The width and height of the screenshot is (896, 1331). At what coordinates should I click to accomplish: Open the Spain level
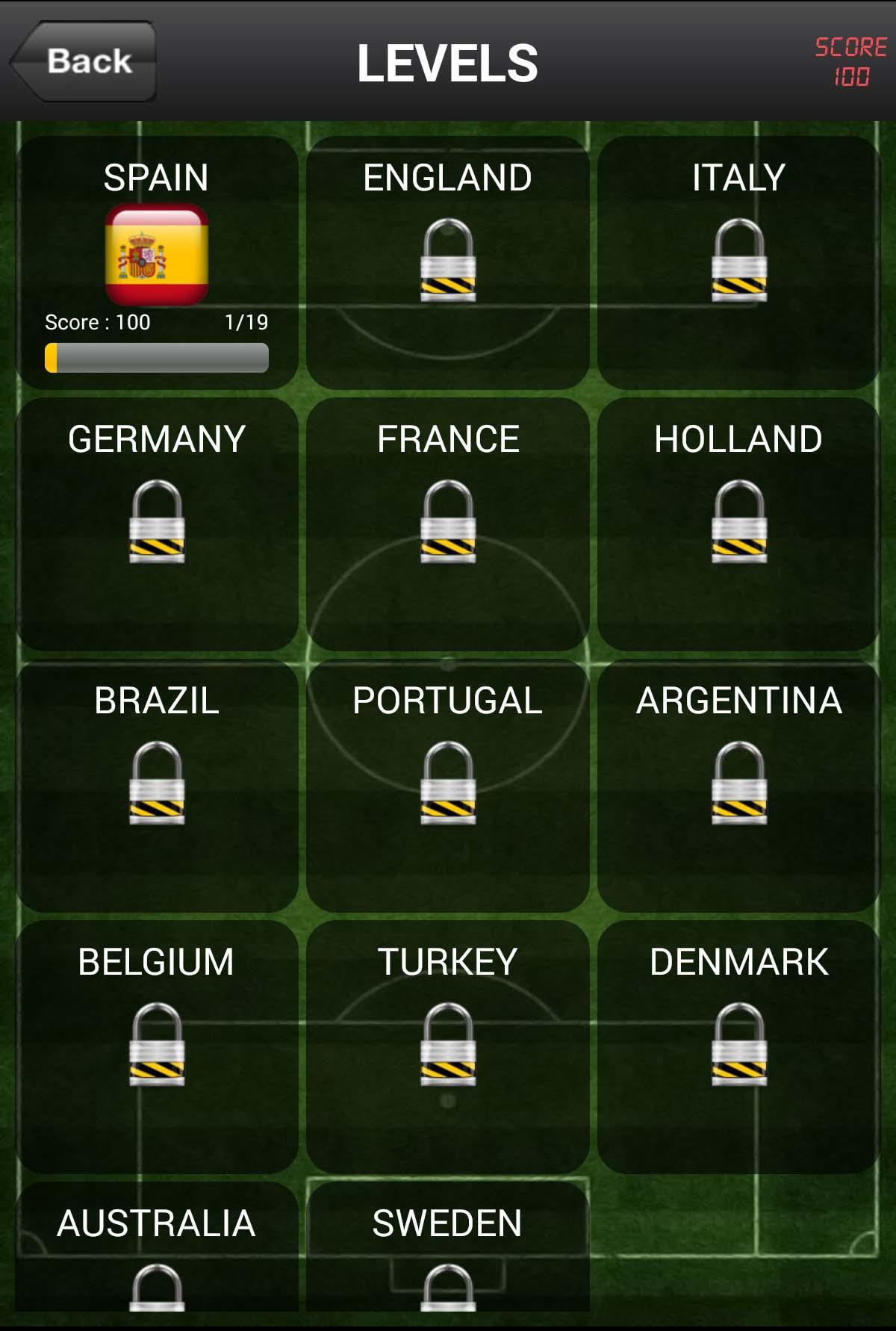[x=157, y=255]
